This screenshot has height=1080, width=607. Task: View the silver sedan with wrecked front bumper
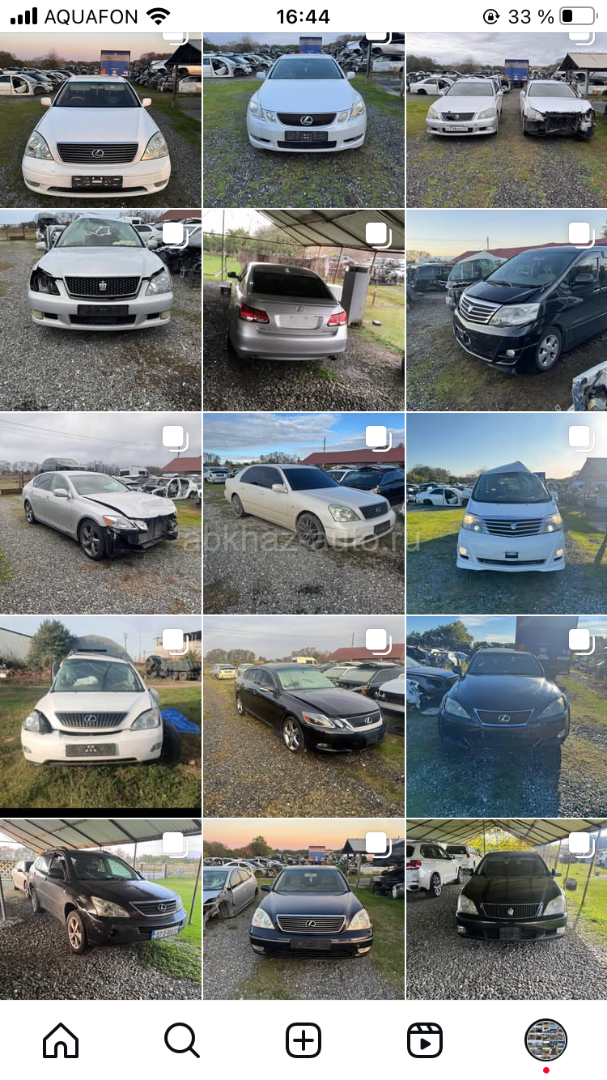click(x=100, y=513)
